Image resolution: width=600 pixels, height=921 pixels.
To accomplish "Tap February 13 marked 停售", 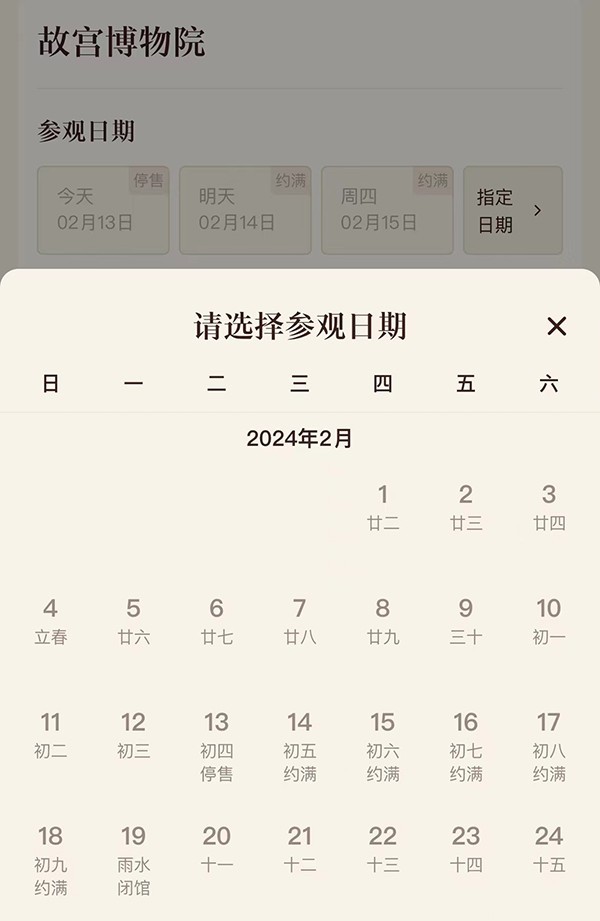I will tap(216, 746).
